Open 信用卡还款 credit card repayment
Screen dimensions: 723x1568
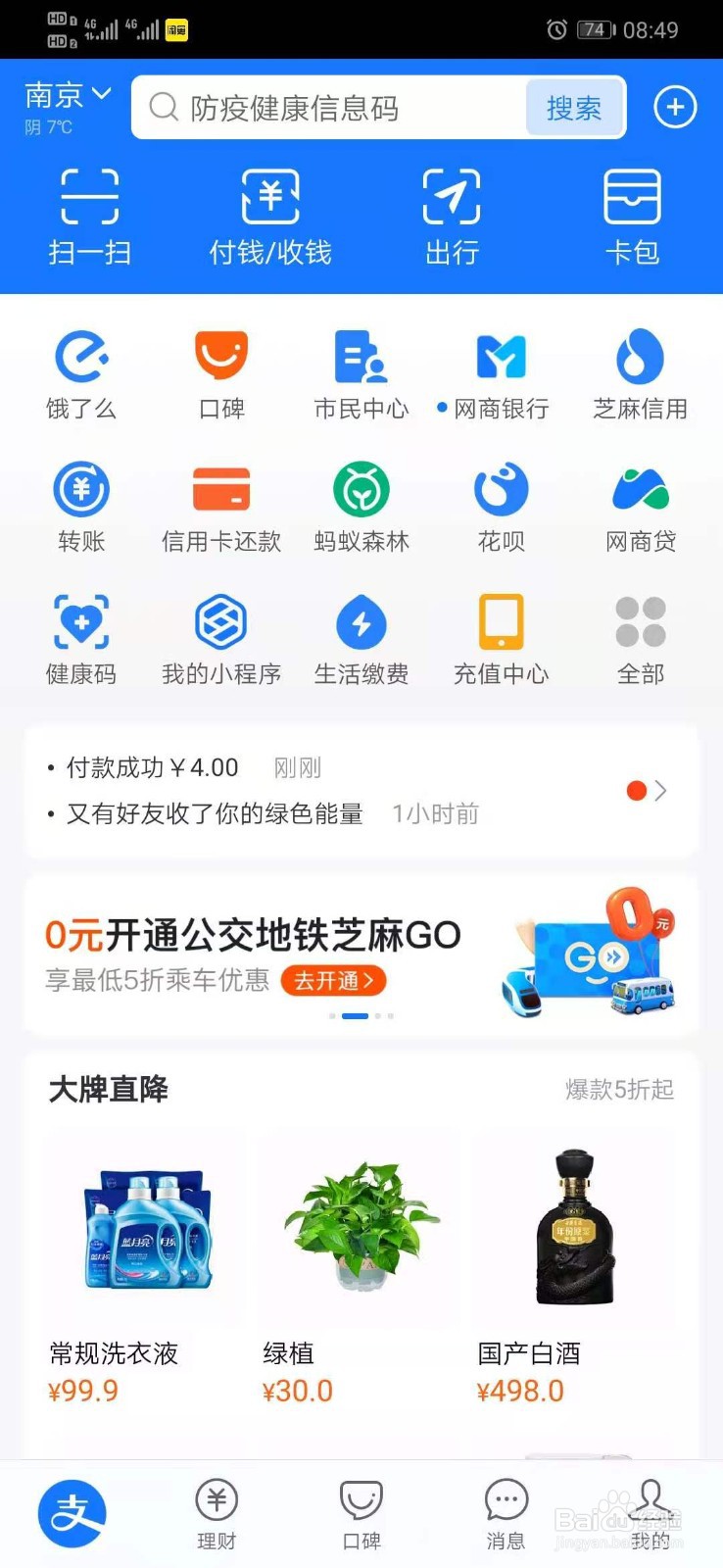coord(220,508)
